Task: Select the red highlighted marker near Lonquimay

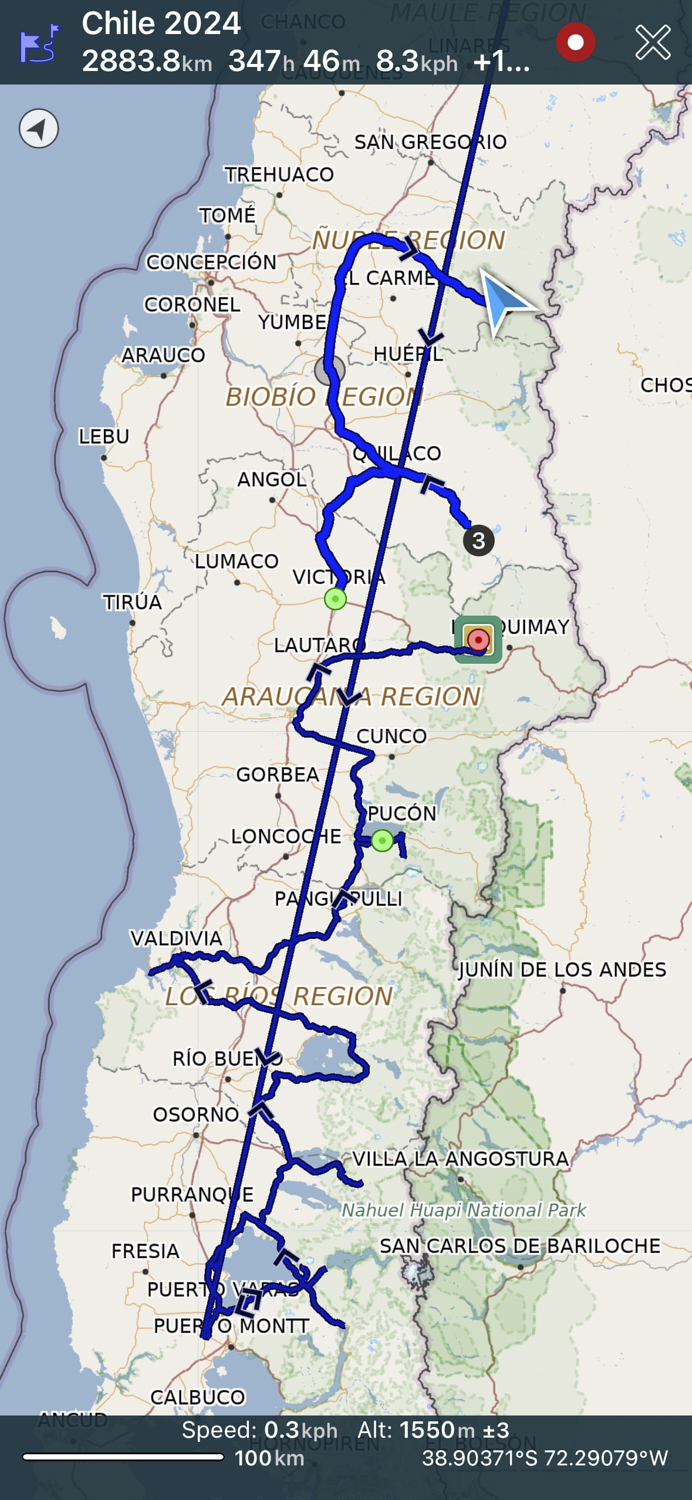Action: (x=478, y=640)
